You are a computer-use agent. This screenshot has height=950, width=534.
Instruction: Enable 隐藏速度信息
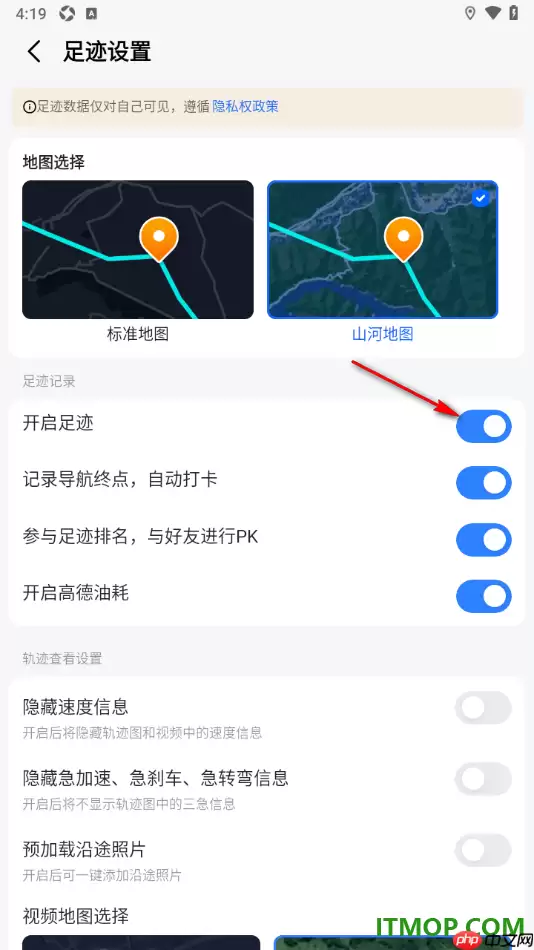[484, 708]
